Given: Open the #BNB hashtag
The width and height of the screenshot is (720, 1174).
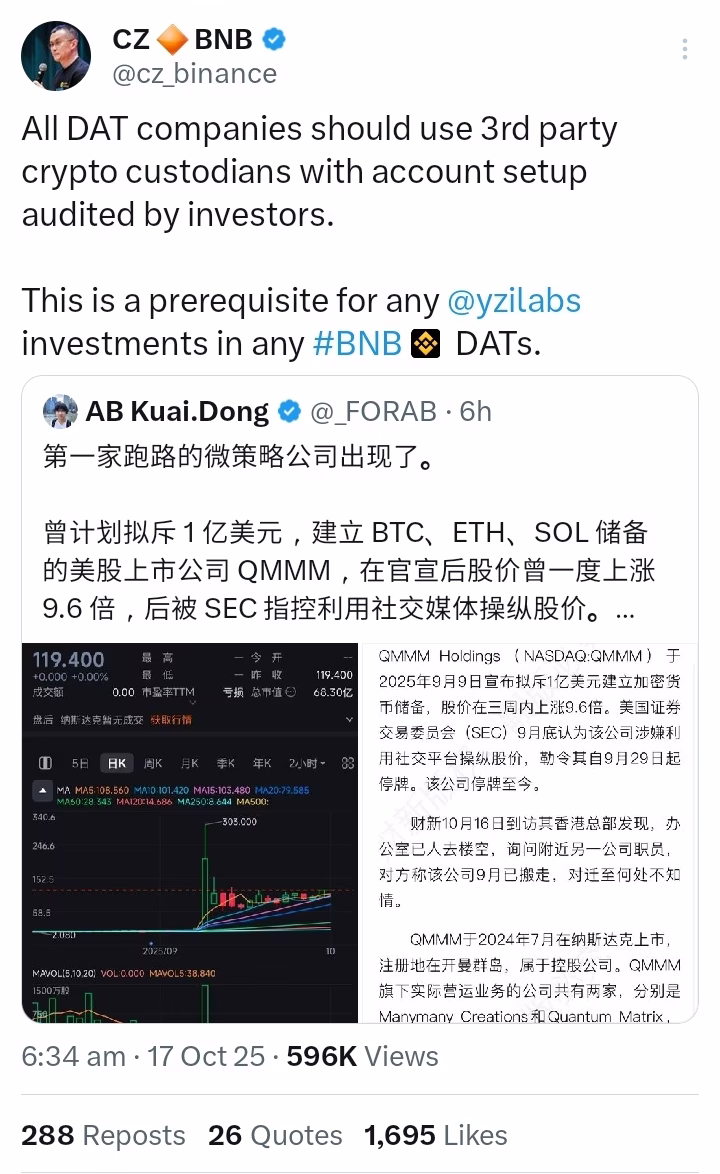Looking at the screenshot, I should click(x=358, y=343).
